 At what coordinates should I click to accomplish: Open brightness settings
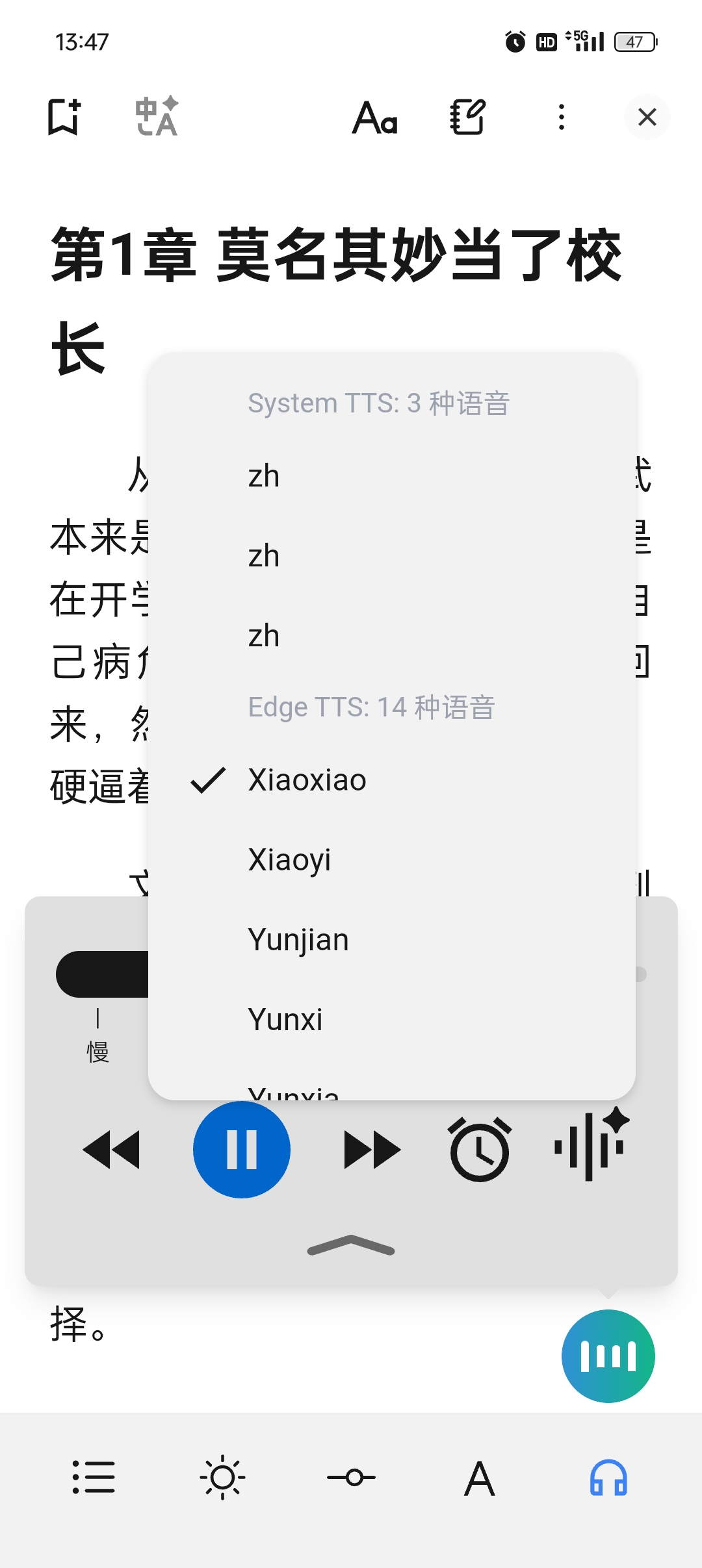tap(222, 1477)
